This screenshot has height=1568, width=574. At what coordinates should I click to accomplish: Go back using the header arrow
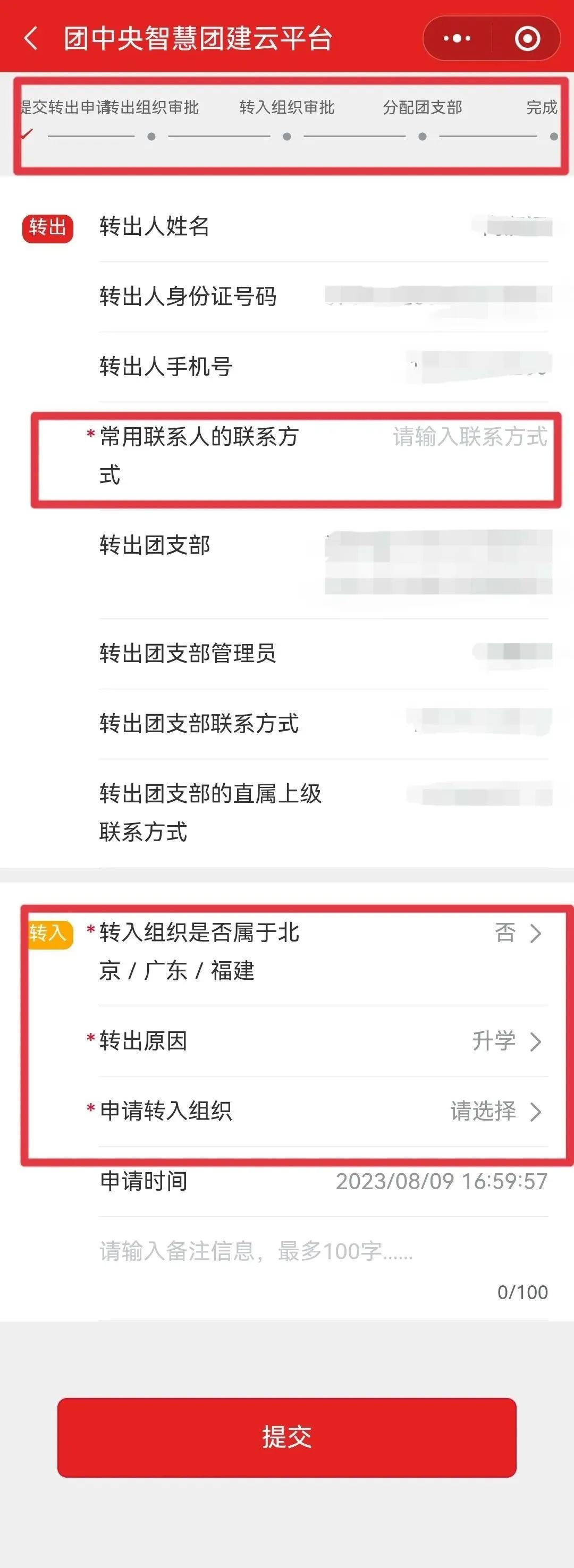click(x=31, y=38)
